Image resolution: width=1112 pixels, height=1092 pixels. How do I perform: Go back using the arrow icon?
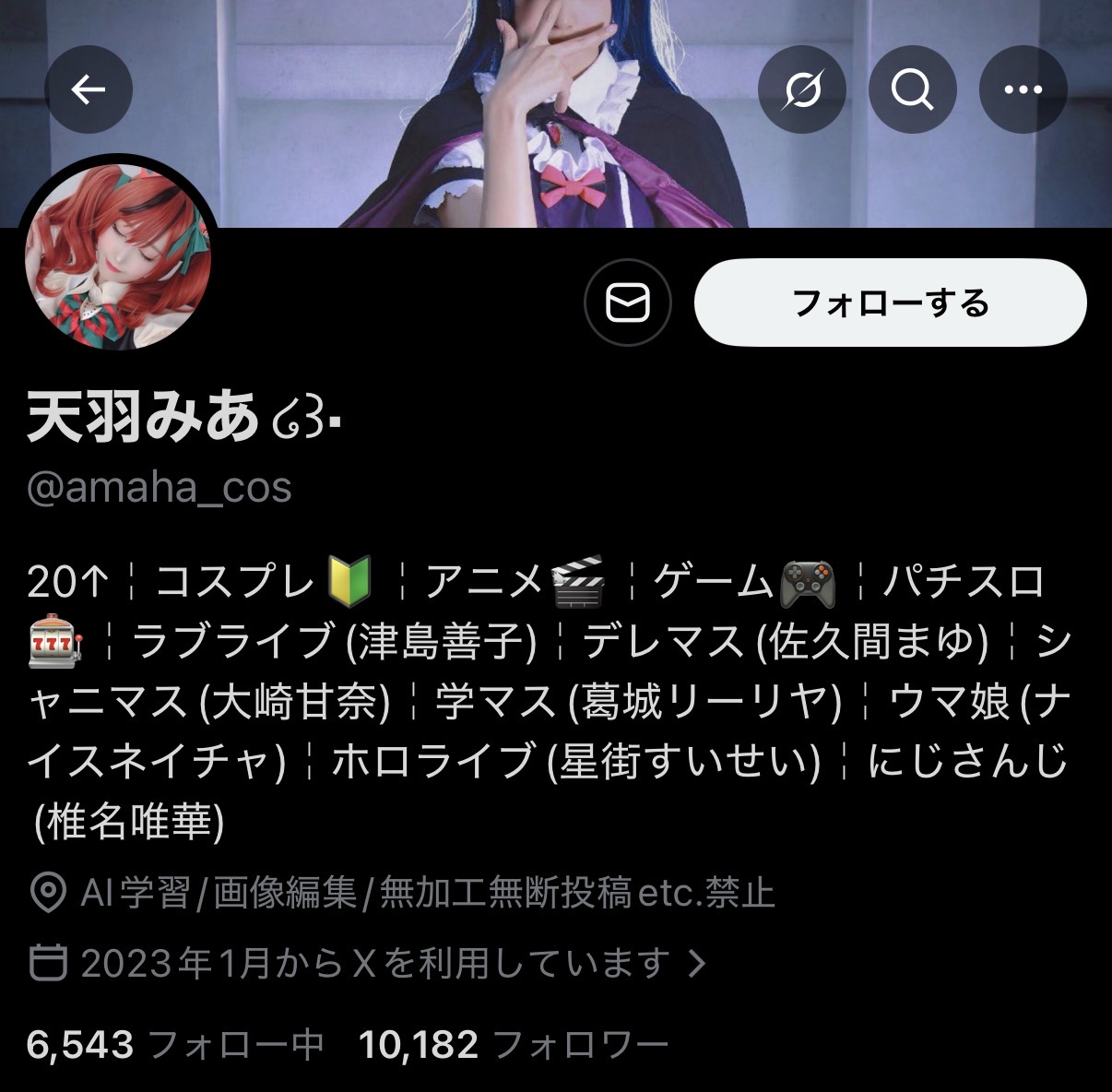point(89,90)
